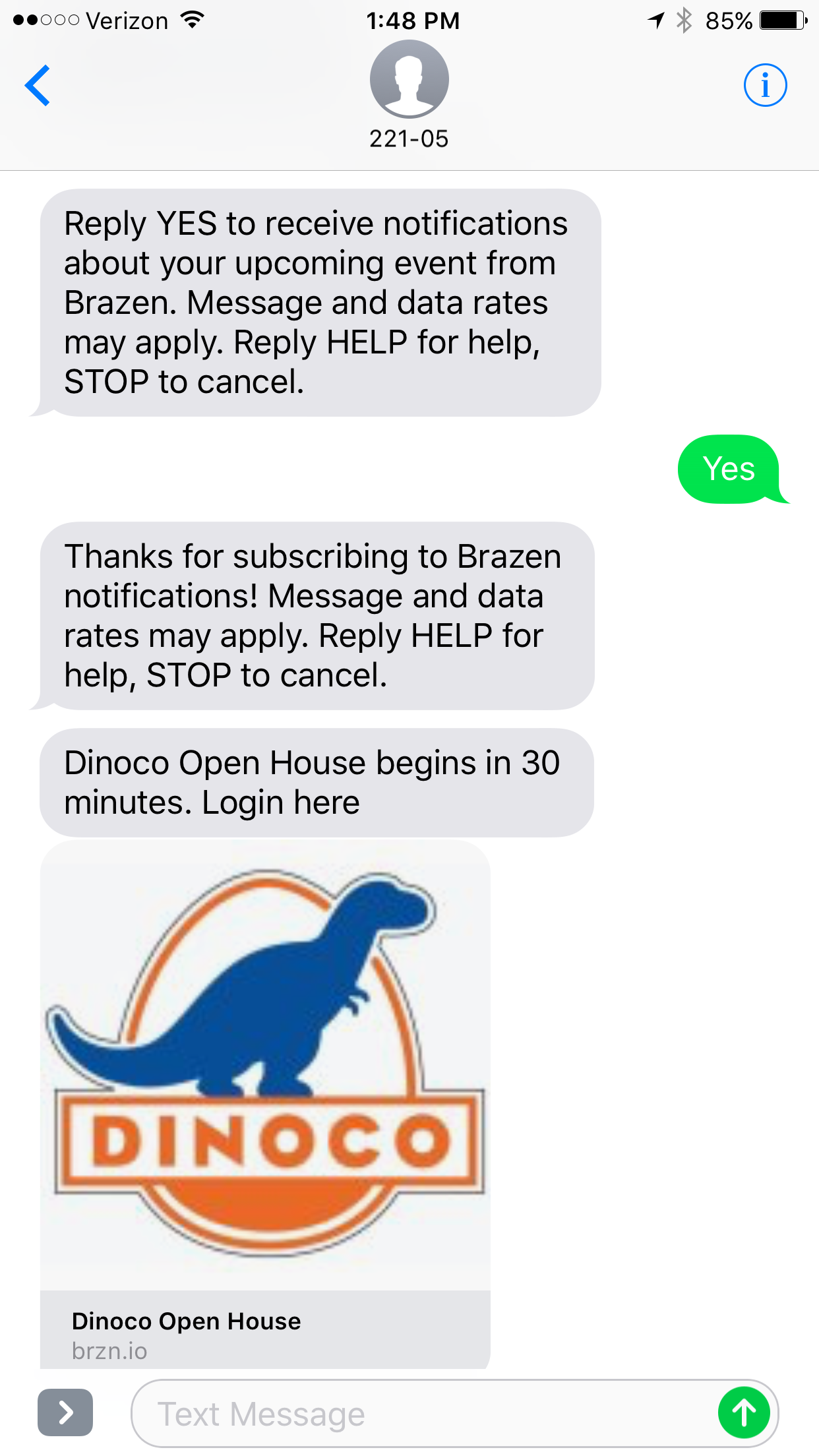Tap the brzn.io link text
Screen dimensions: 819x1456
coord(109,1350)
